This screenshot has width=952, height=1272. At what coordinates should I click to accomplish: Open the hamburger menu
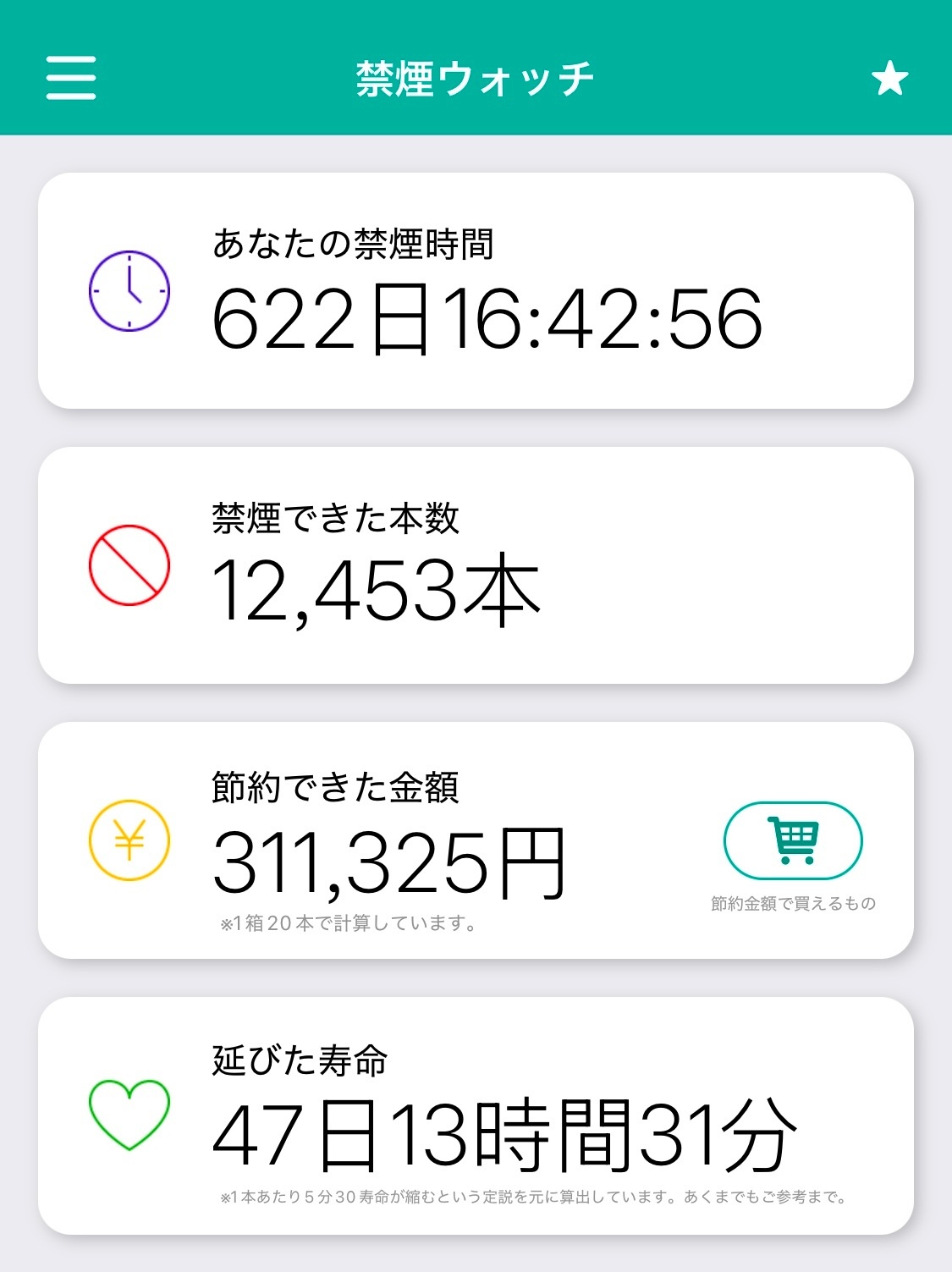pyautogui.click(x=71, y=78)
